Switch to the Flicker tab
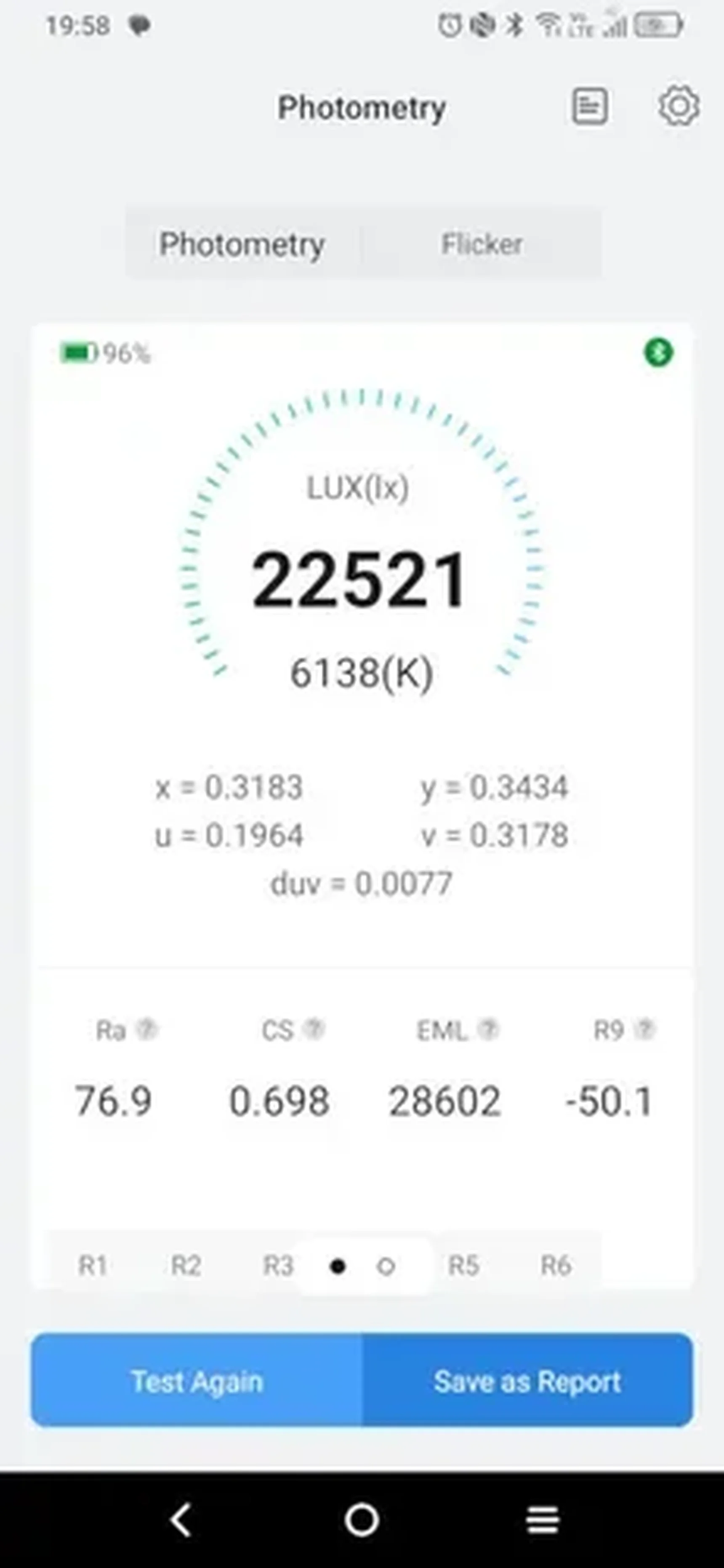724x1568 pixels. 482,244
